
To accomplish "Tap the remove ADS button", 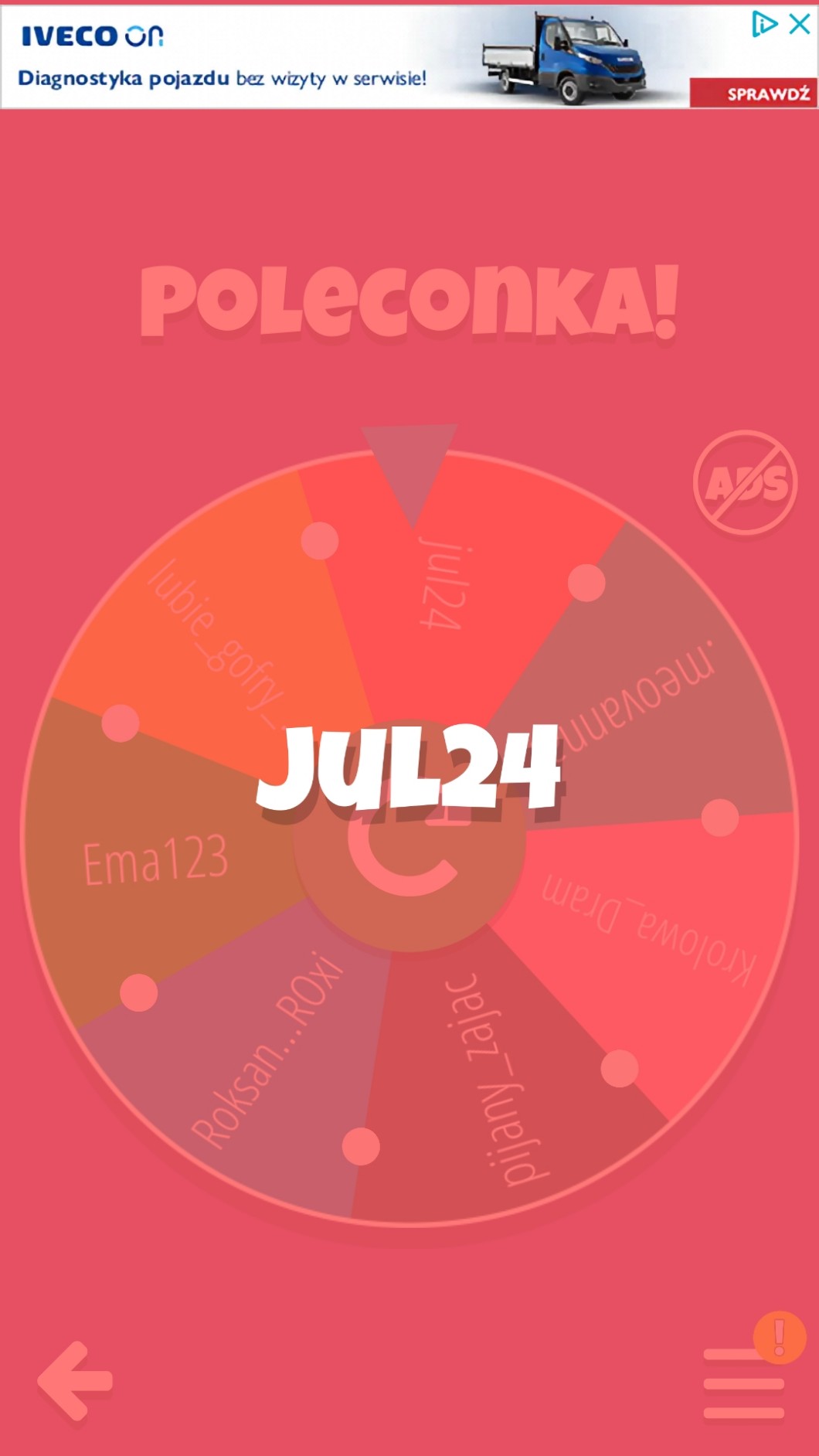I will (x=745, y=483).
